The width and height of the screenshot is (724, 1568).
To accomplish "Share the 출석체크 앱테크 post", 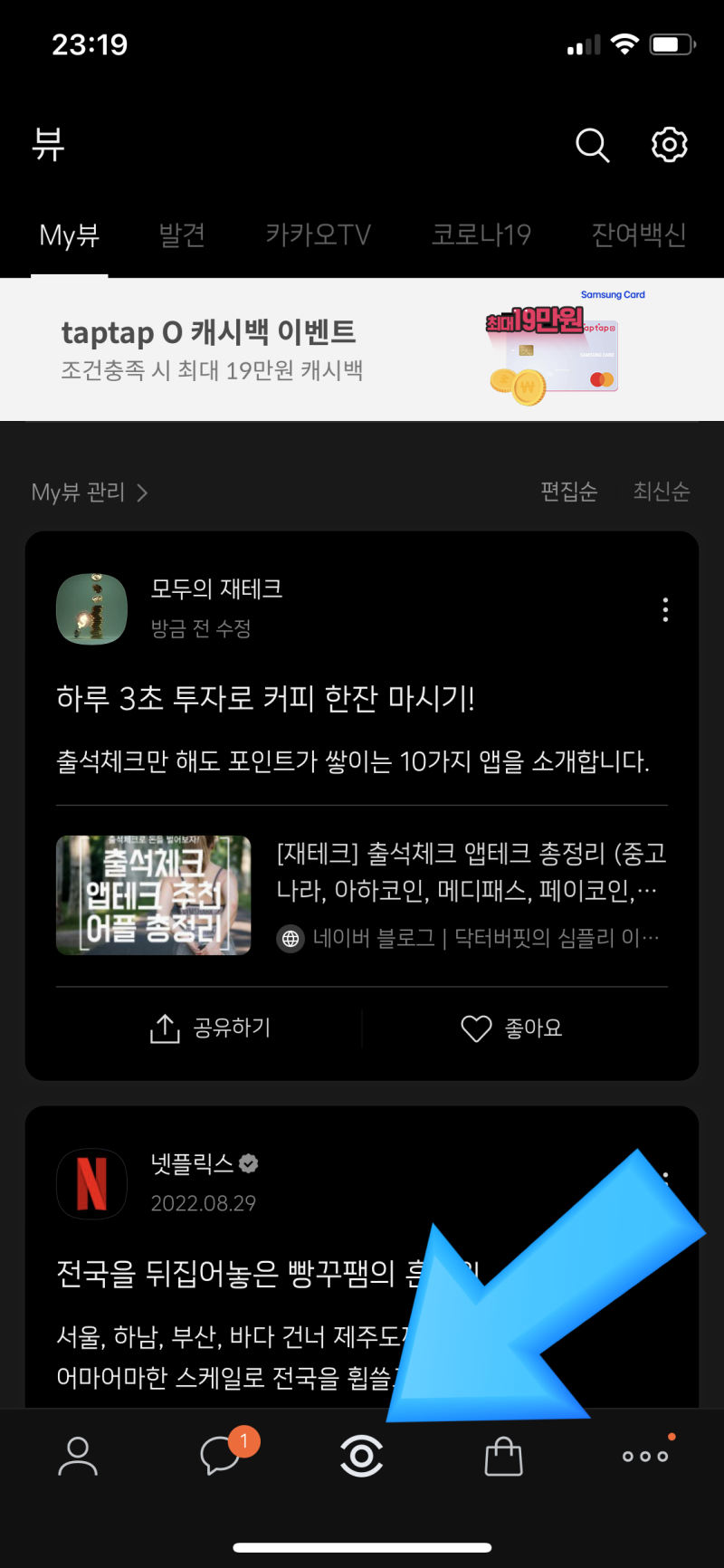I will (x=209, y=1028).
